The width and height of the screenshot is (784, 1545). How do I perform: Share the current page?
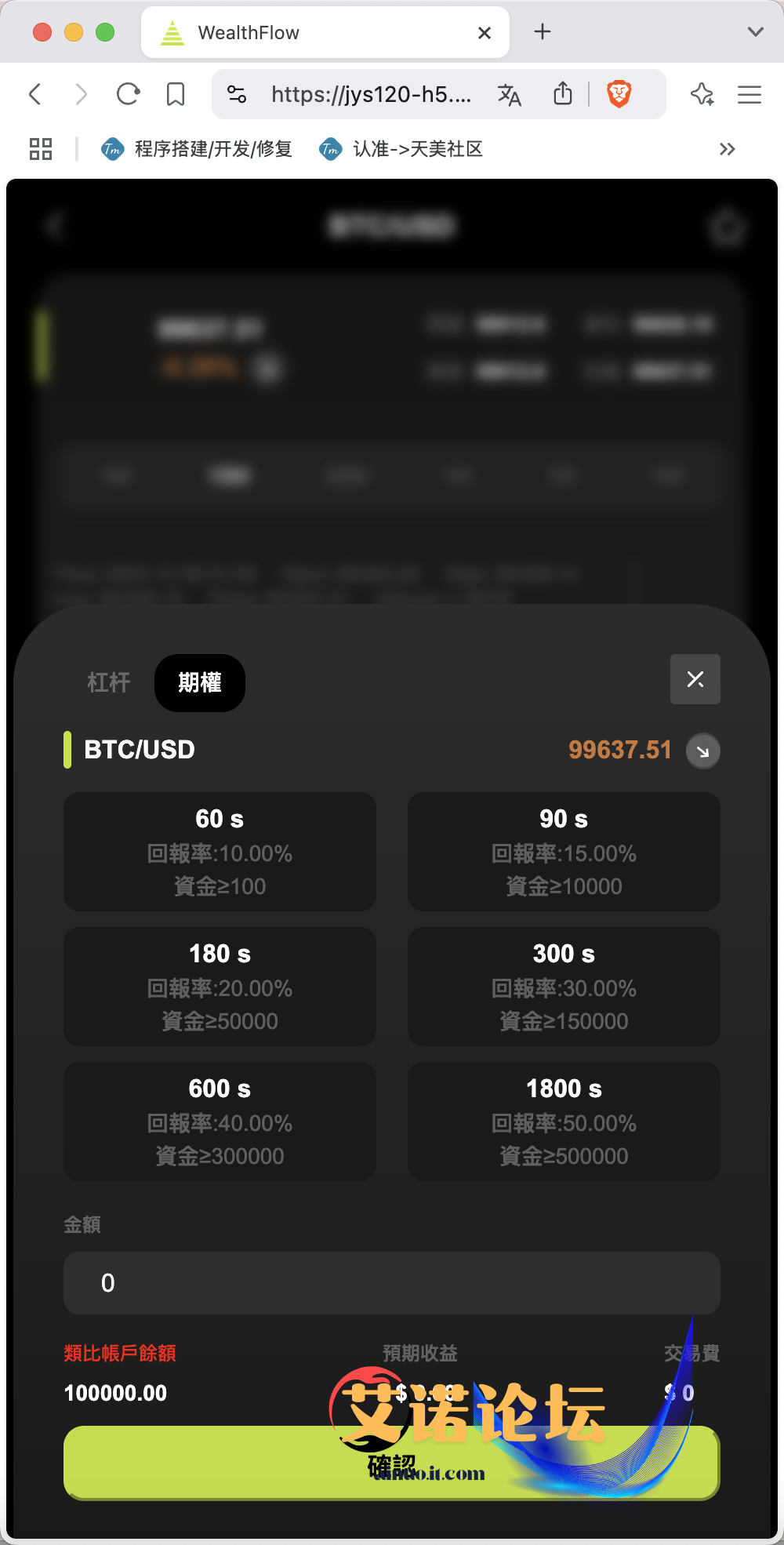pyautogui.click(x=563, y=95)
